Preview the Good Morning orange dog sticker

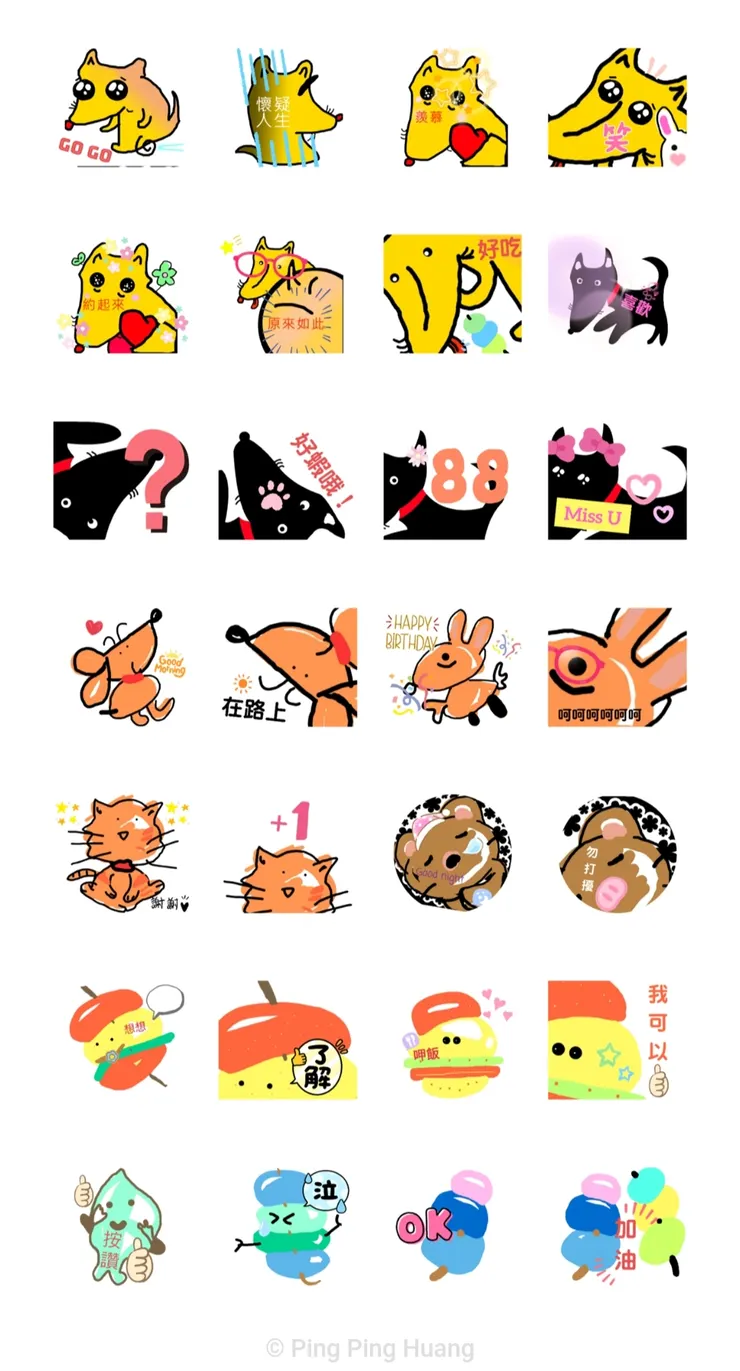[x=122, y=667]
